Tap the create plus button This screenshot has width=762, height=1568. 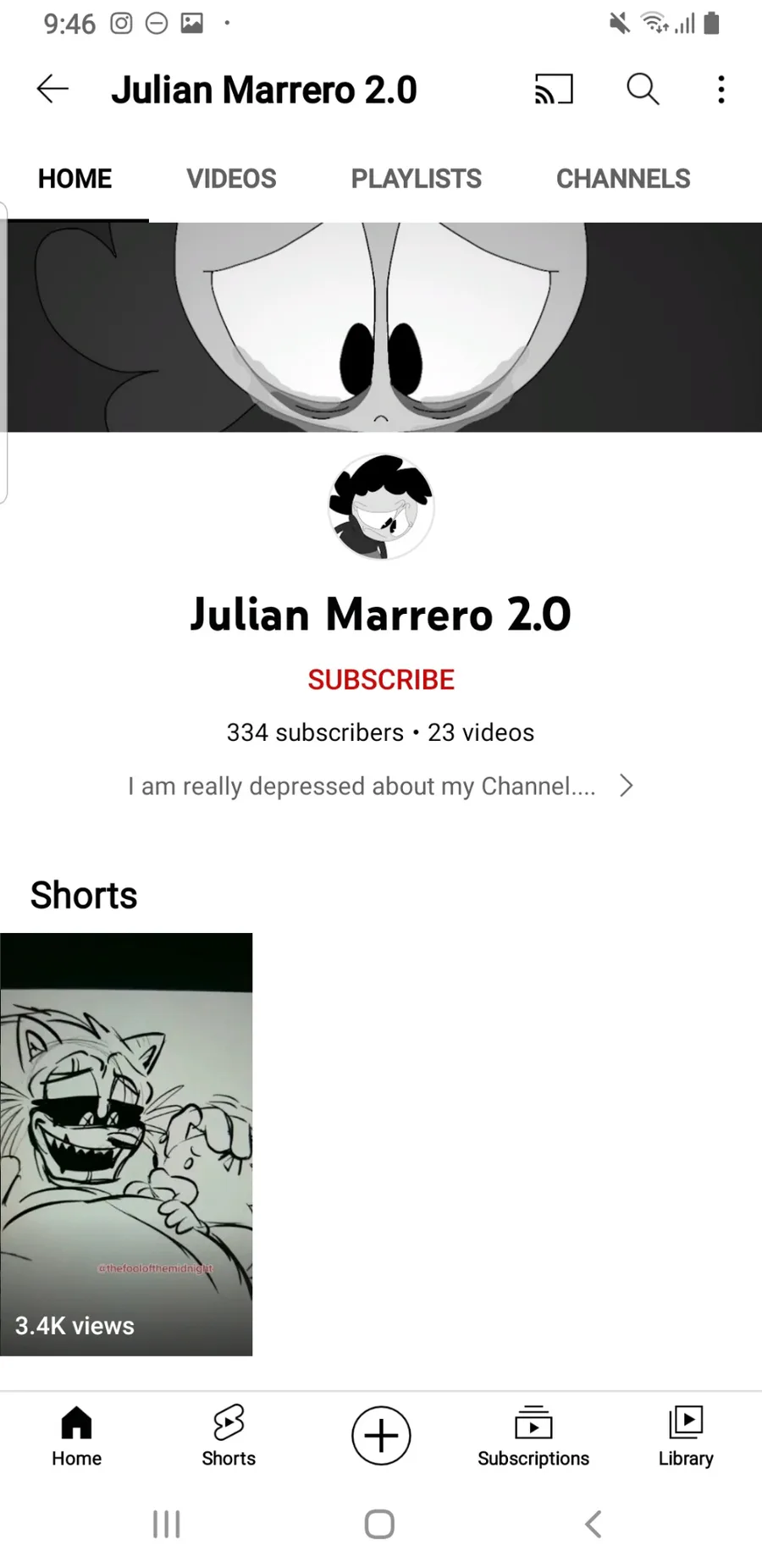381,1435
